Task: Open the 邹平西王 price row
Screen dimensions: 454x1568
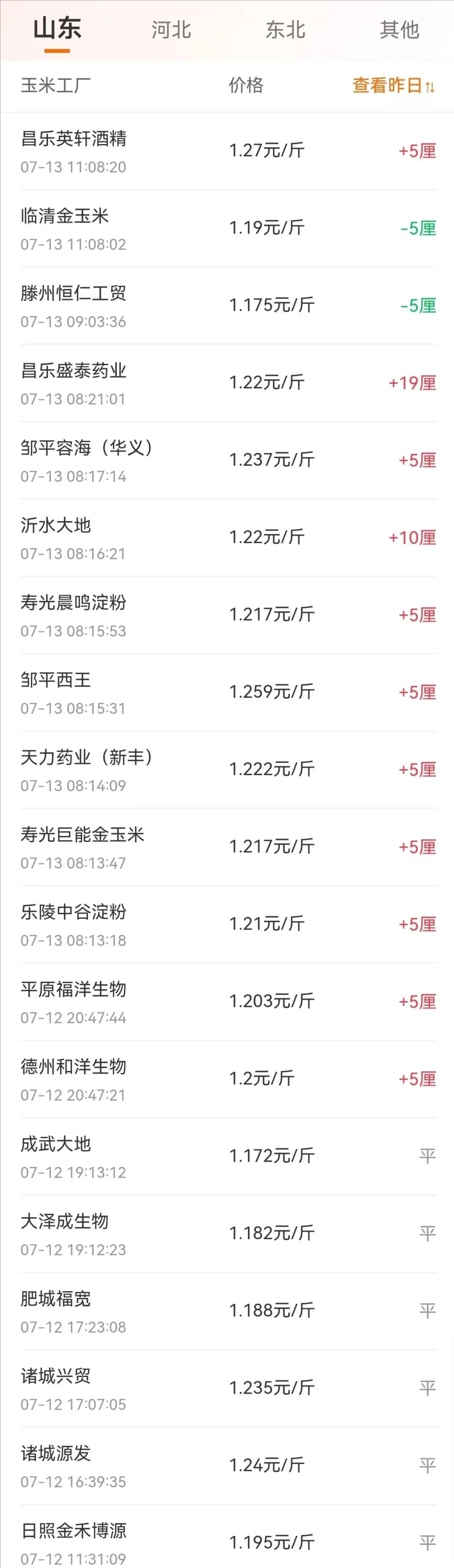Action: (x=227, y=692)
